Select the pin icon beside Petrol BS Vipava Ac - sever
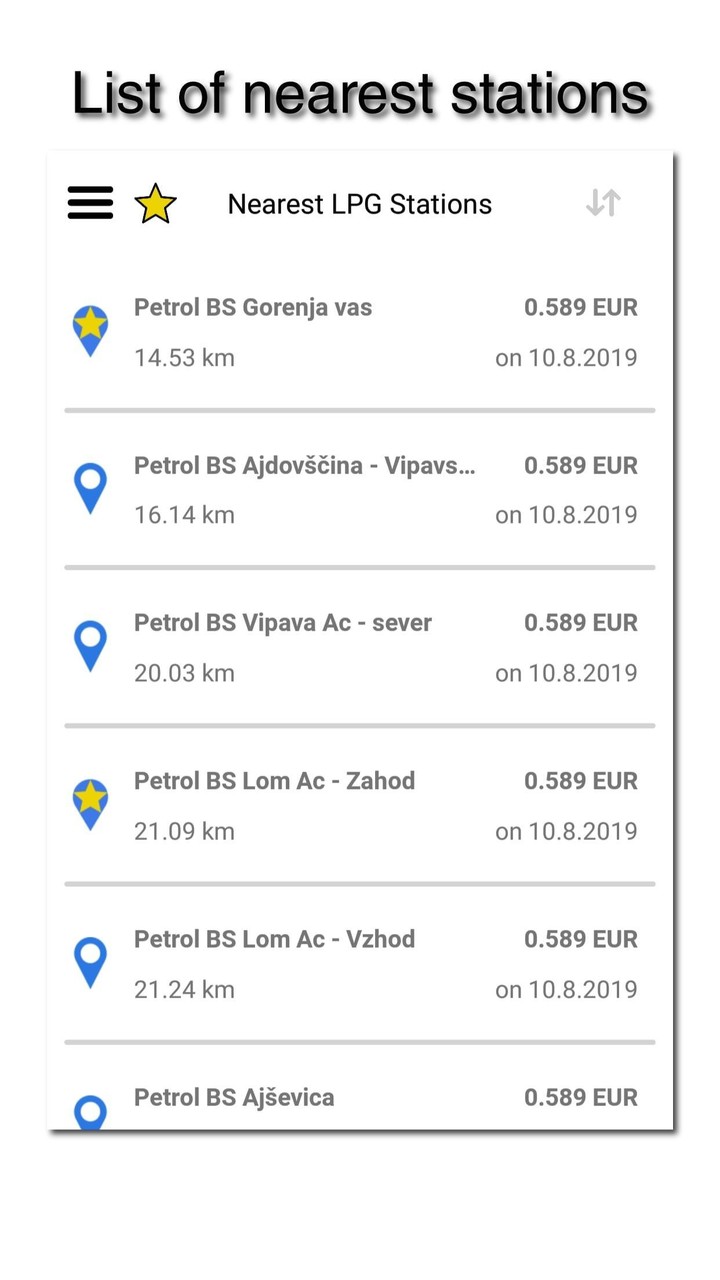 90,646
